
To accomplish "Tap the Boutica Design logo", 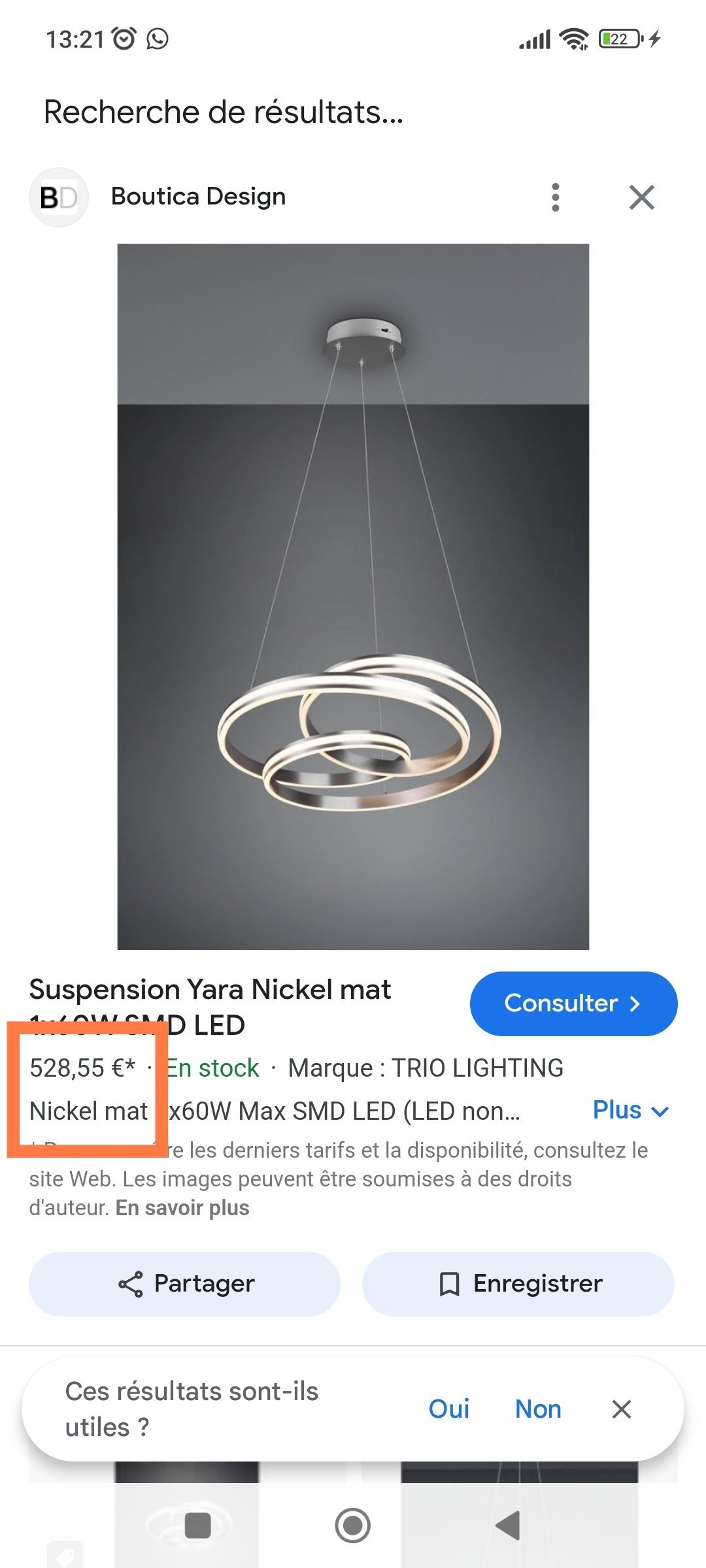I will tap(58, 197).
